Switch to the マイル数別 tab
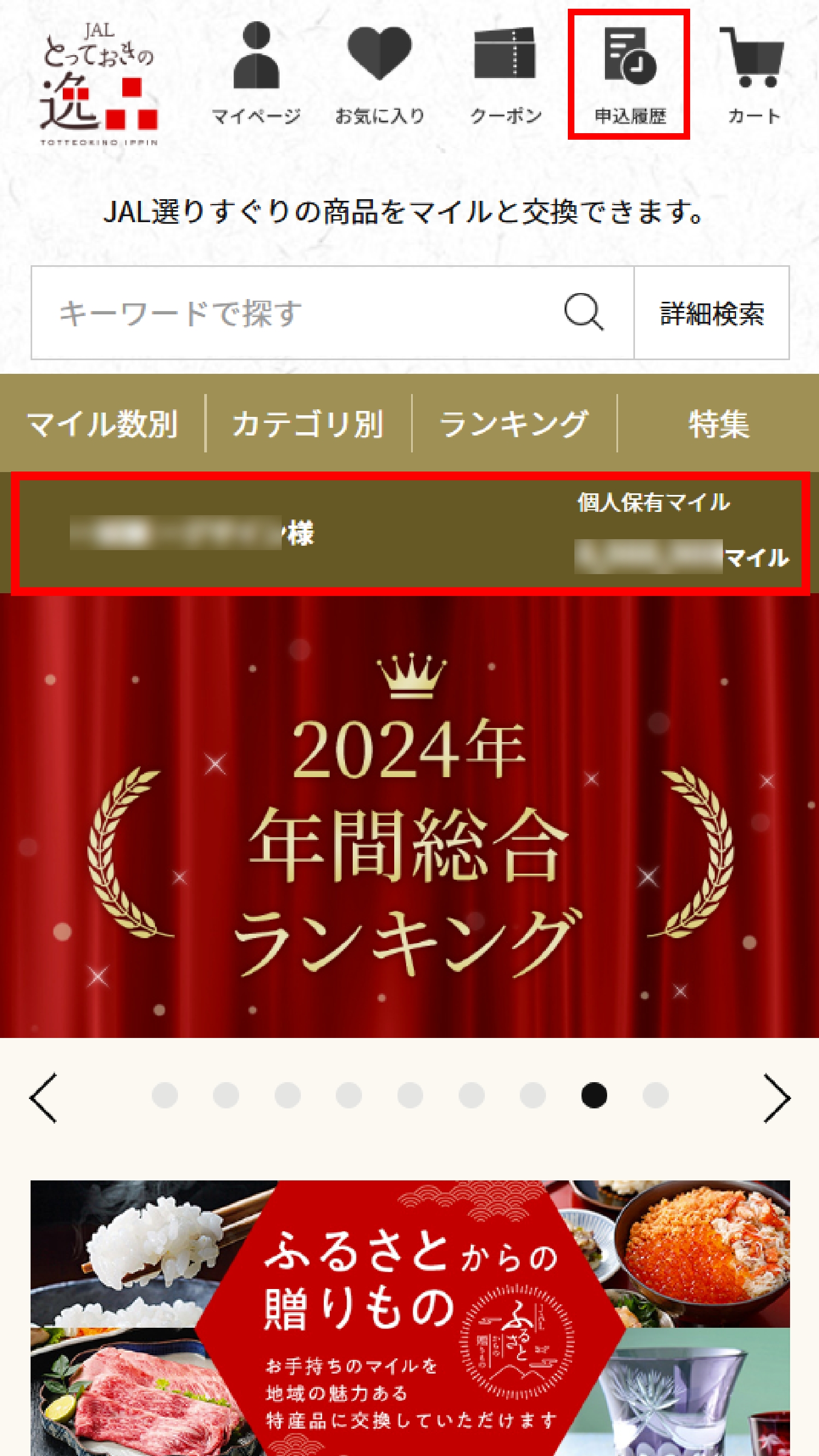819x1456 pixels. pos(103,424)
